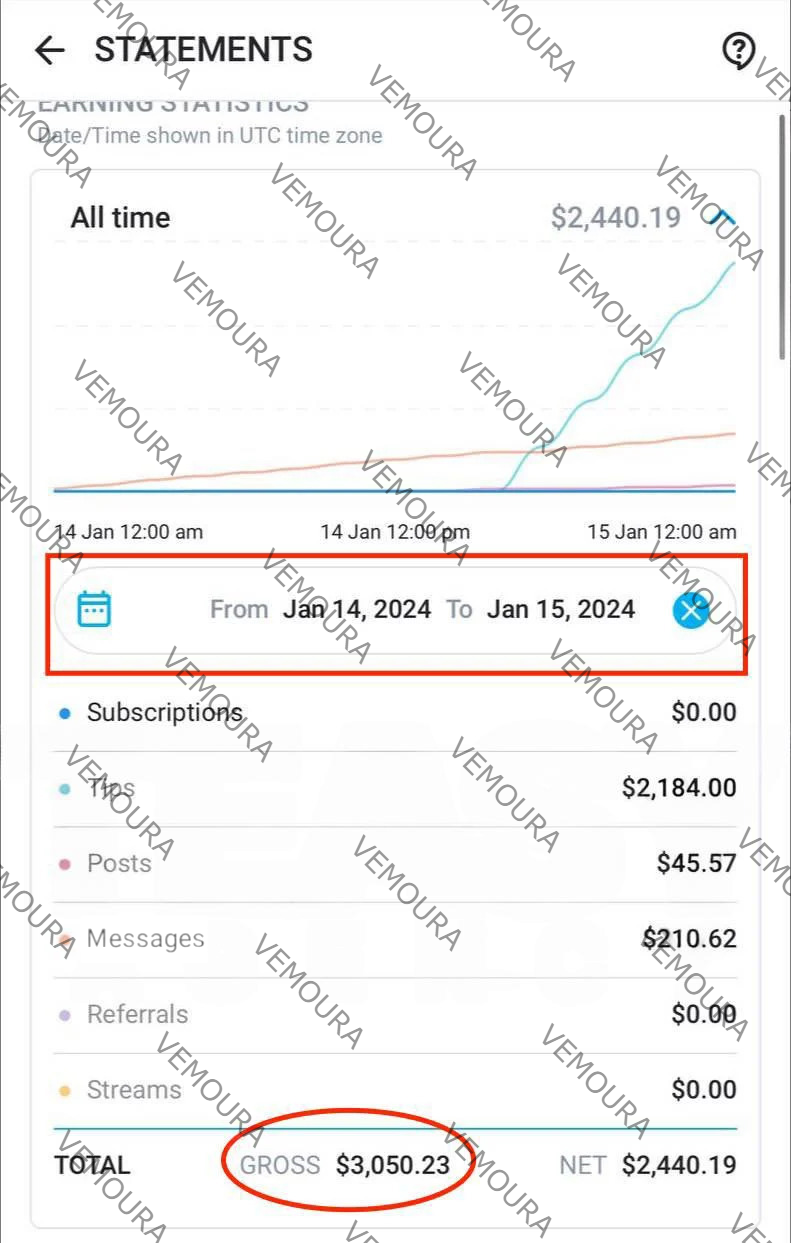Tap the back arrow on Statements screen
The height and width of the screenshot is (1243, 791).
pyautogui.click(x=49, y=50)
